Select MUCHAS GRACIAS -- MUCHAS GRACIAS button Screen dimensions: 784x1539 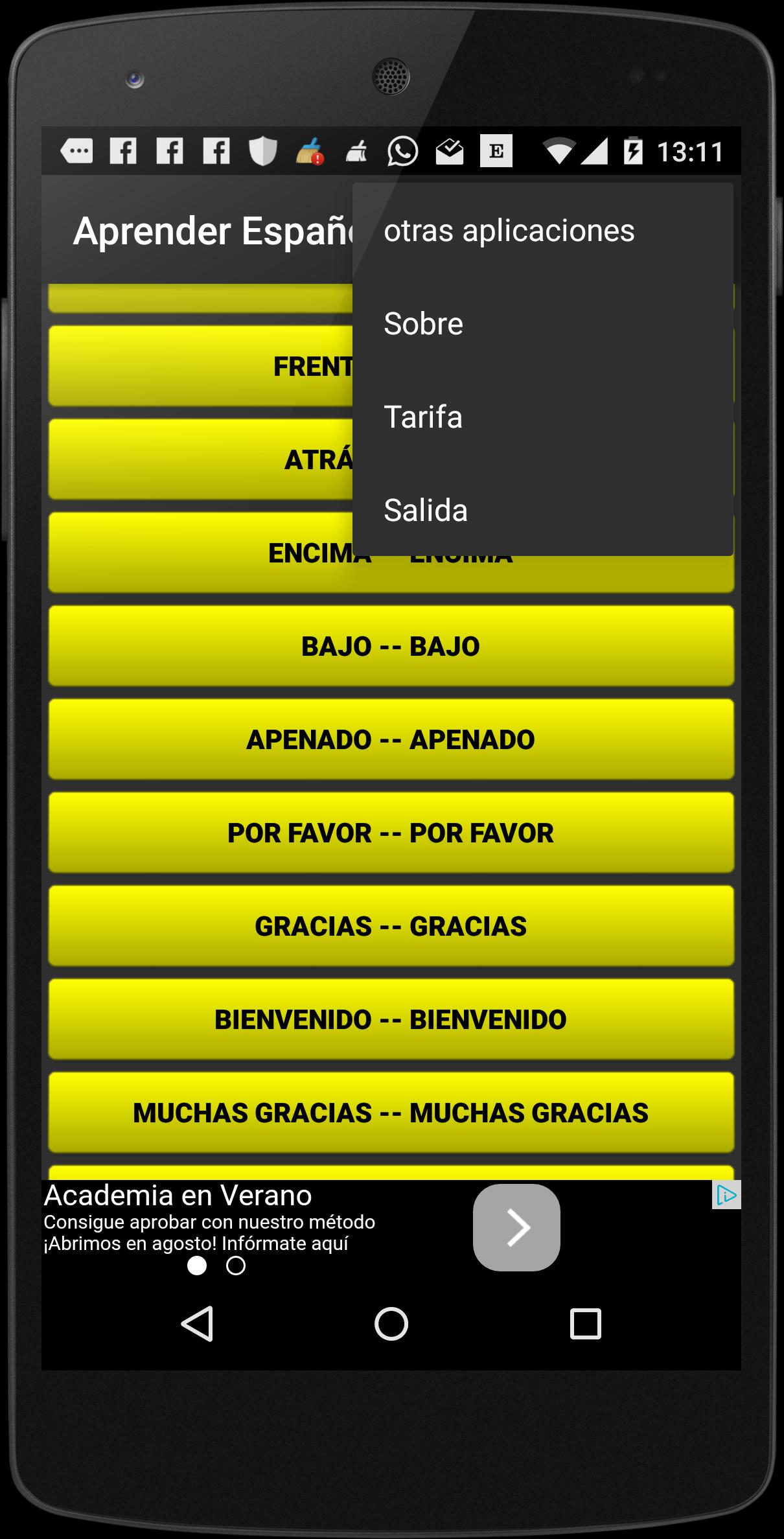click(391, 1113)
